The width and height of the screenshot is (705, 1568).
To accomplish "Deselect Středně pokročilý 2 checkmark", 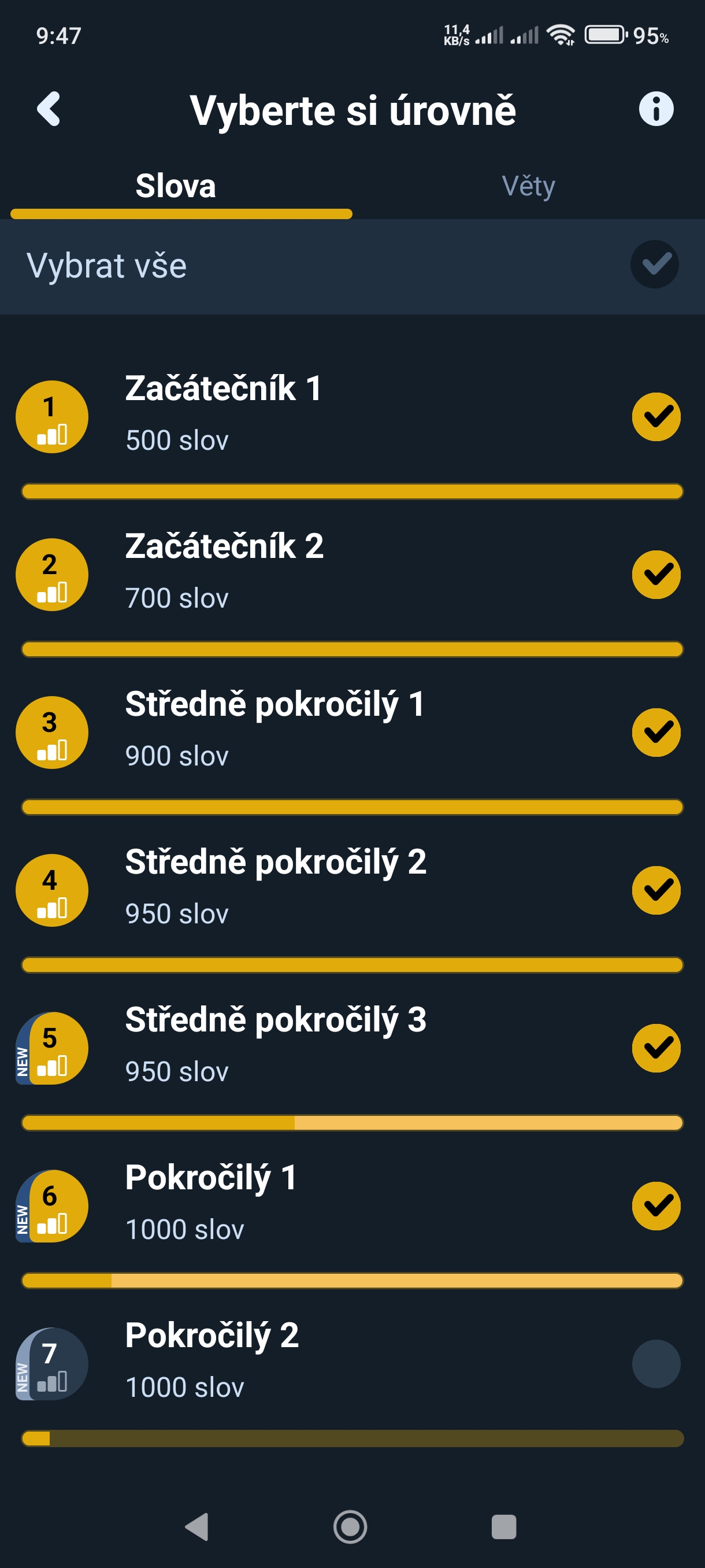I will tap(656, 890).
